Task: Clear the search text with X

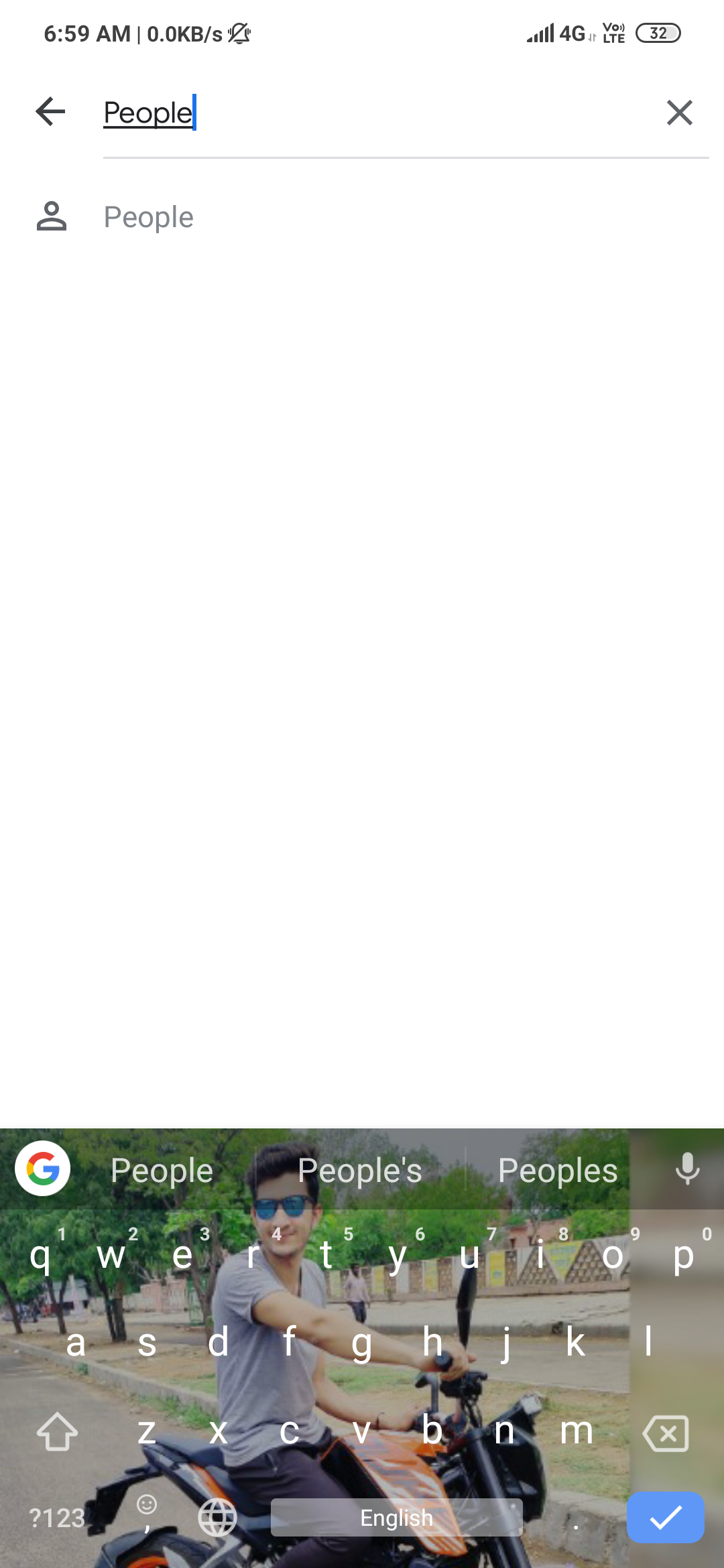Action: 679,113
